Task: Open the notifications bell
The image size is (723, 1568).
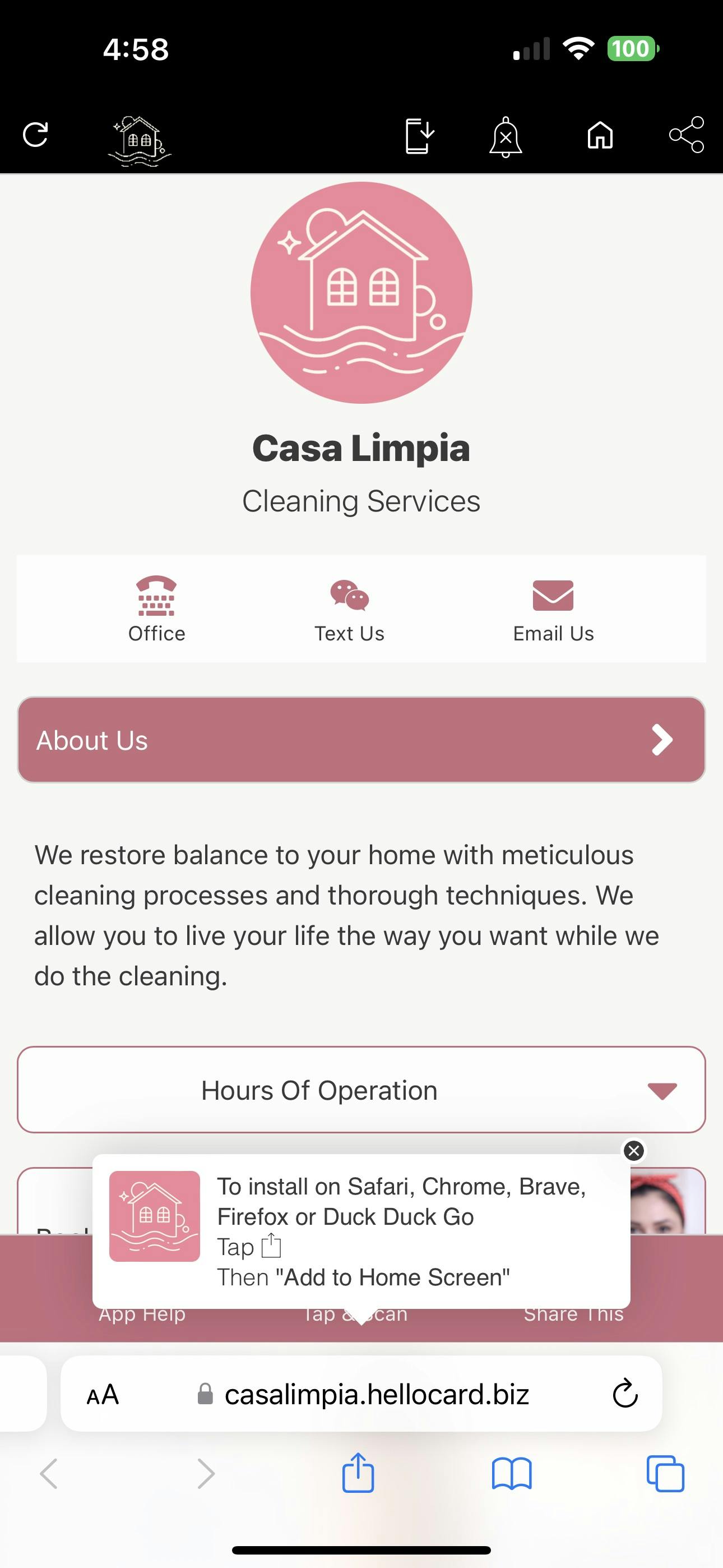Action: pos(505,137)
